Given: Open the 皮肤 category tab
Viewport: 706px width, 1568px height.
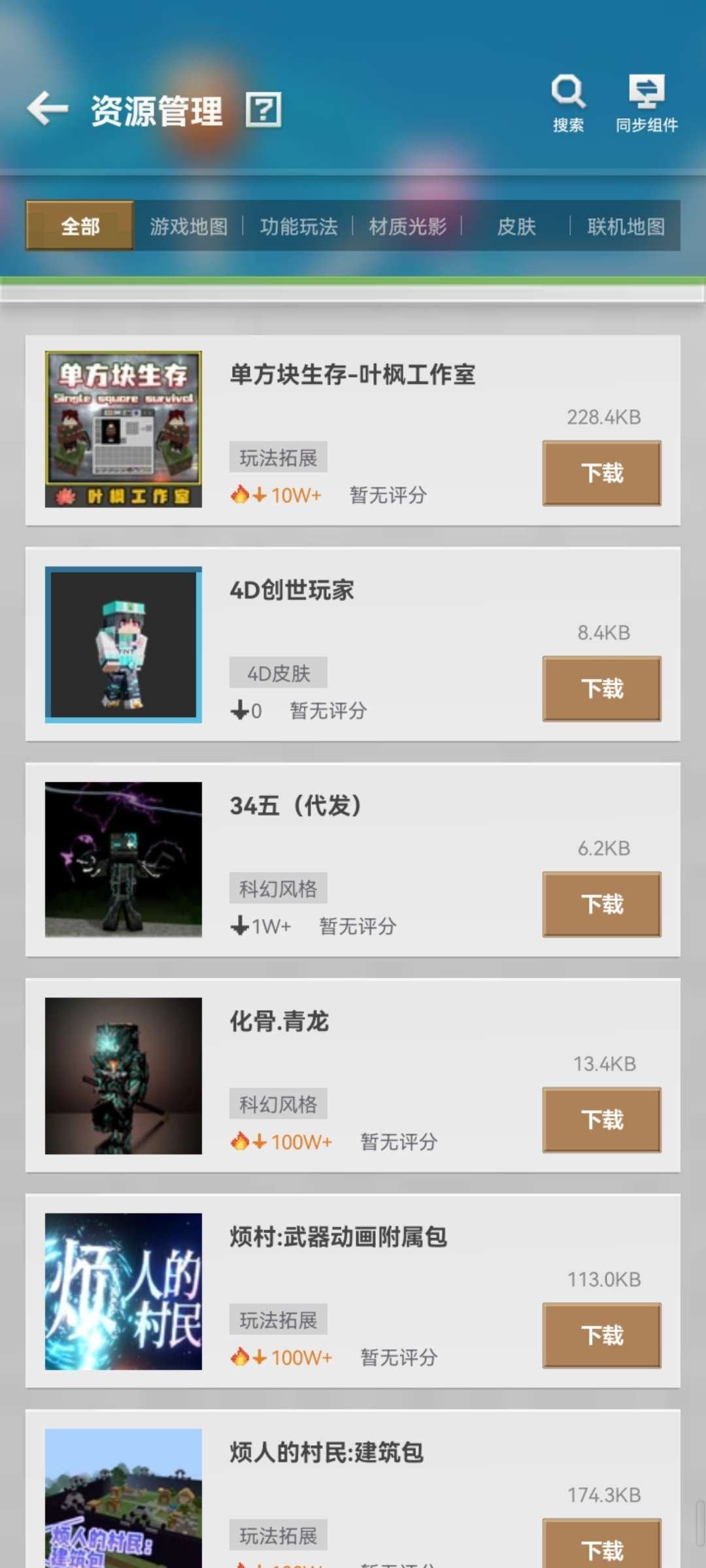Looking at the screenshot, I should click(516, 227).
